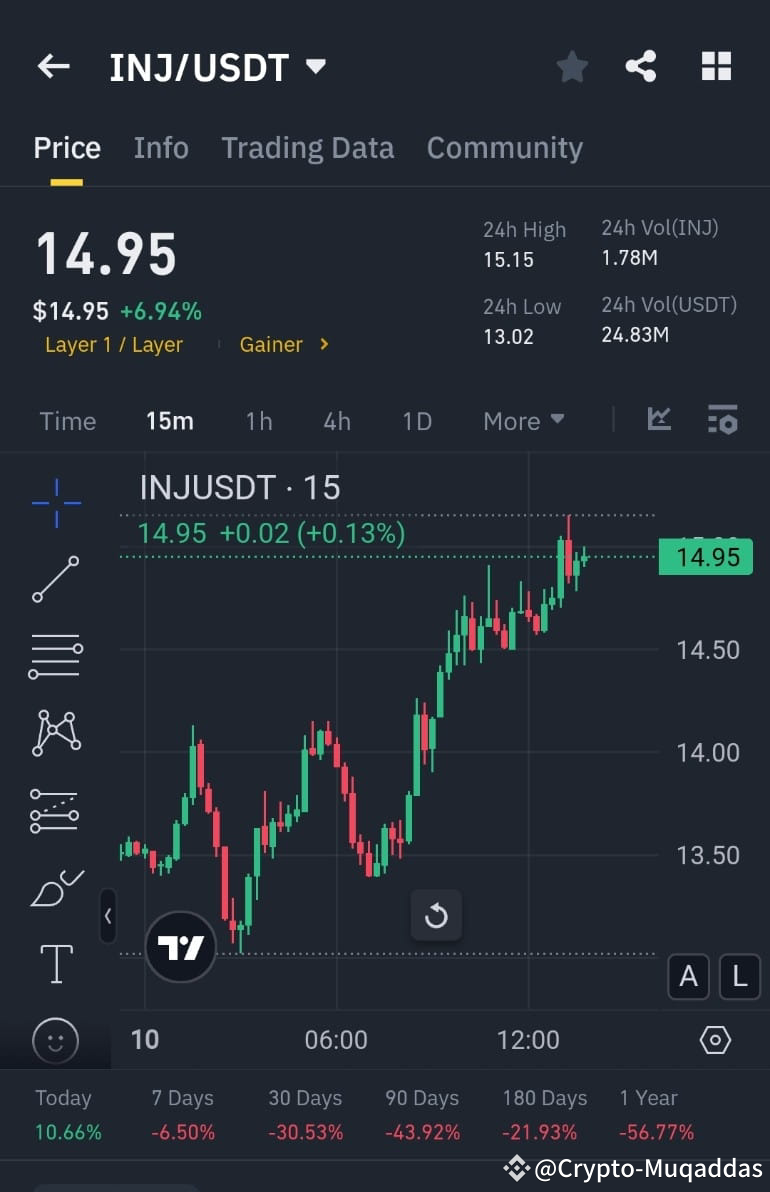This screenshot has width=770, height=1192.
Task: Select the brush drawing tool
Action: [x=55, y=888]
